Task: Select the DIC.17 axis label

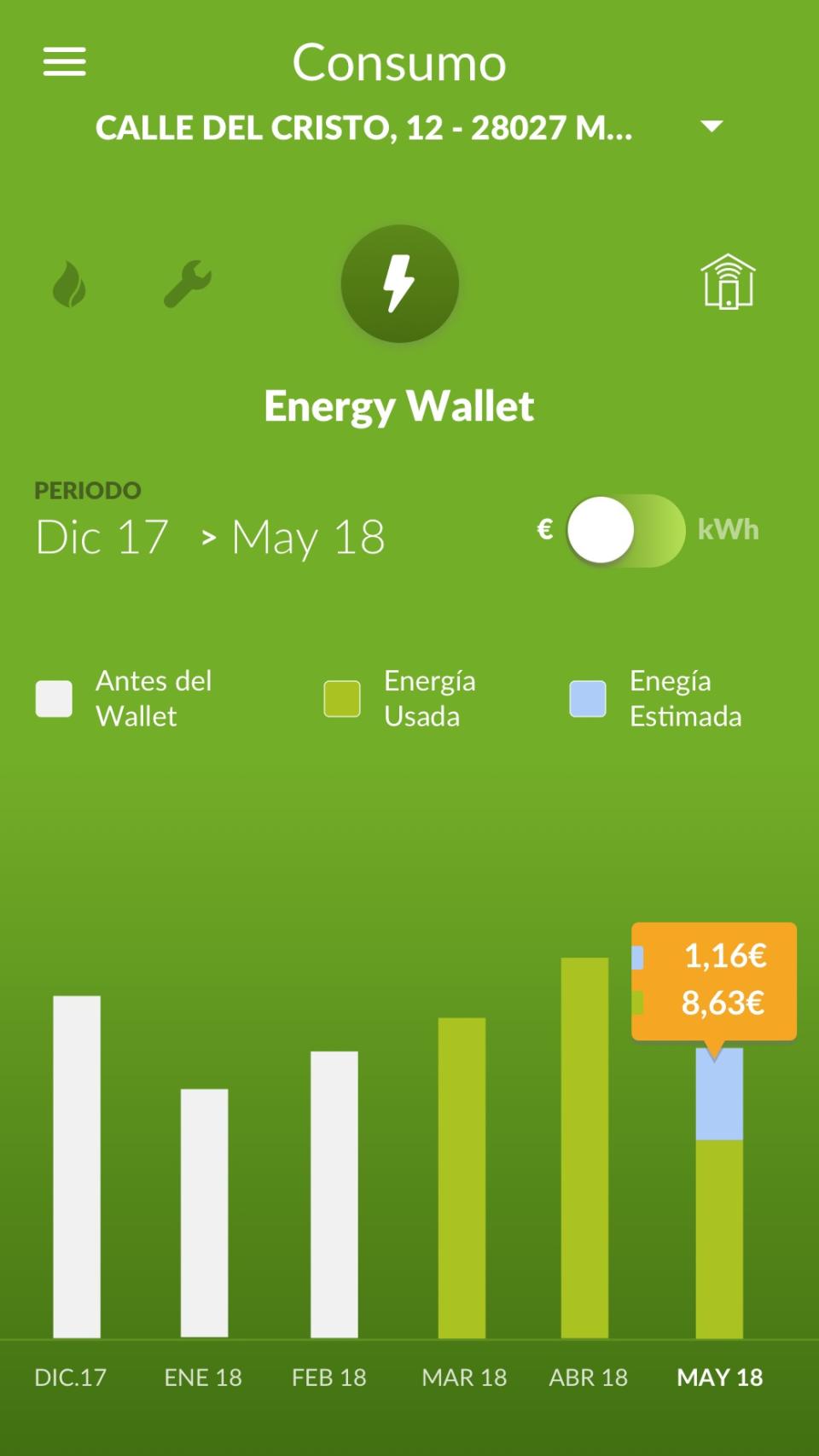Action: [70, 1377]
